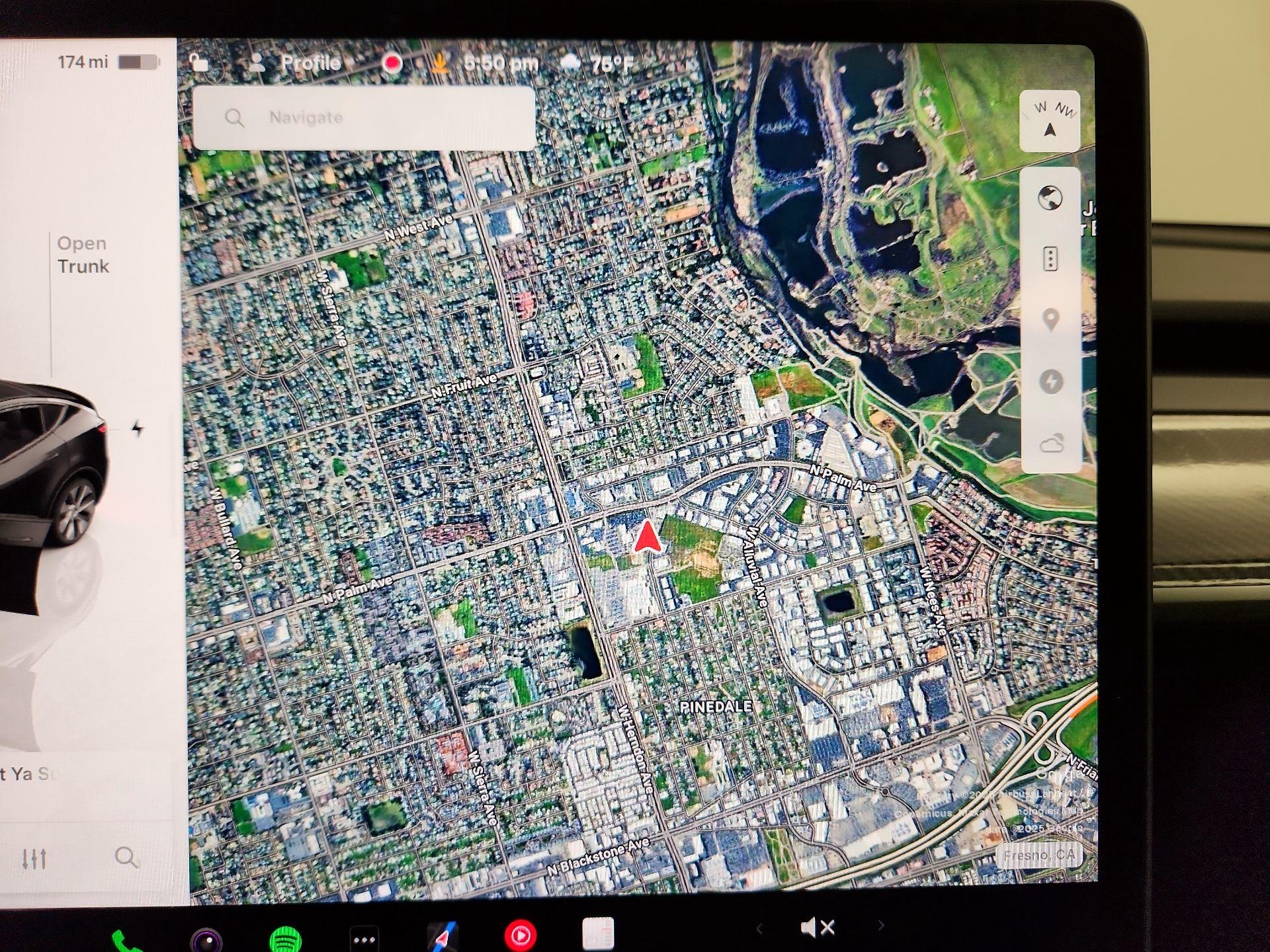
Task: Open the all-apps three-dot launcher
Action: click(x=364, y=939)
